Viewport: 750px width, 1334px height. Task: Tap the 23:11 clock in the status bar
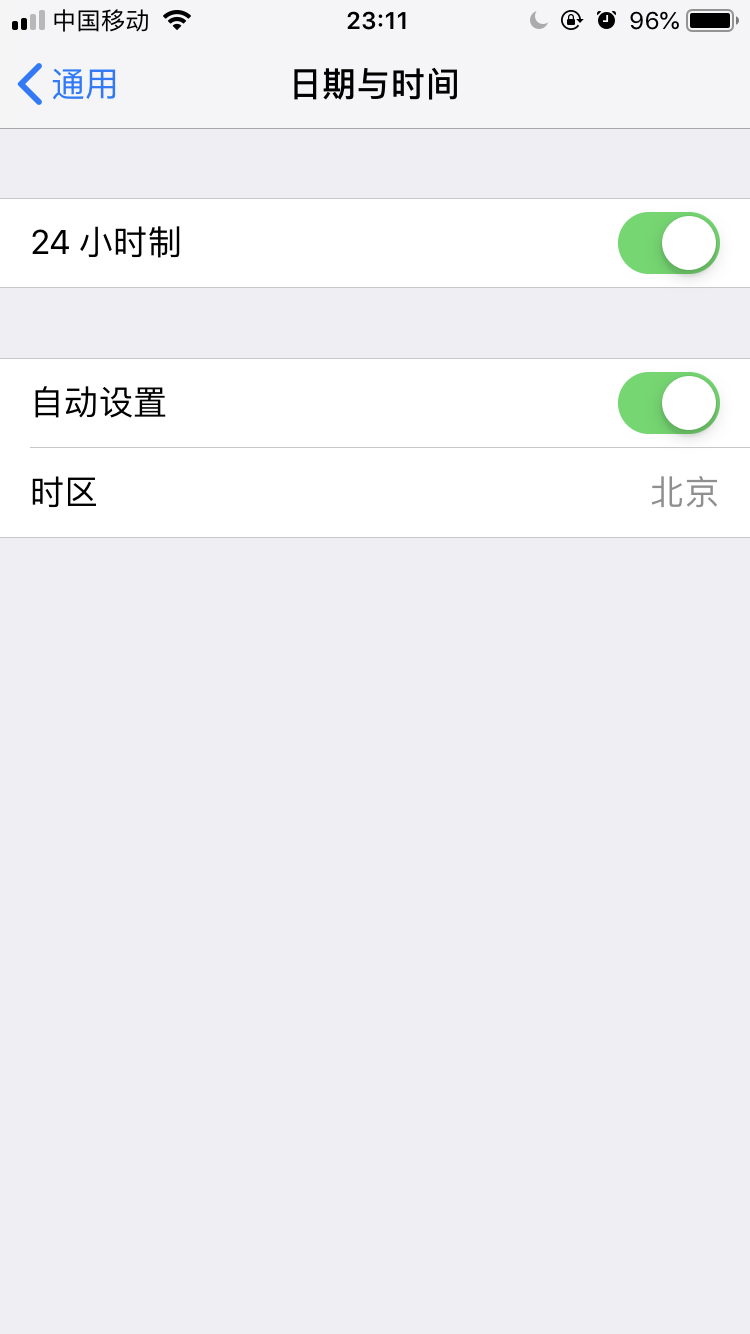coord(375,19)
